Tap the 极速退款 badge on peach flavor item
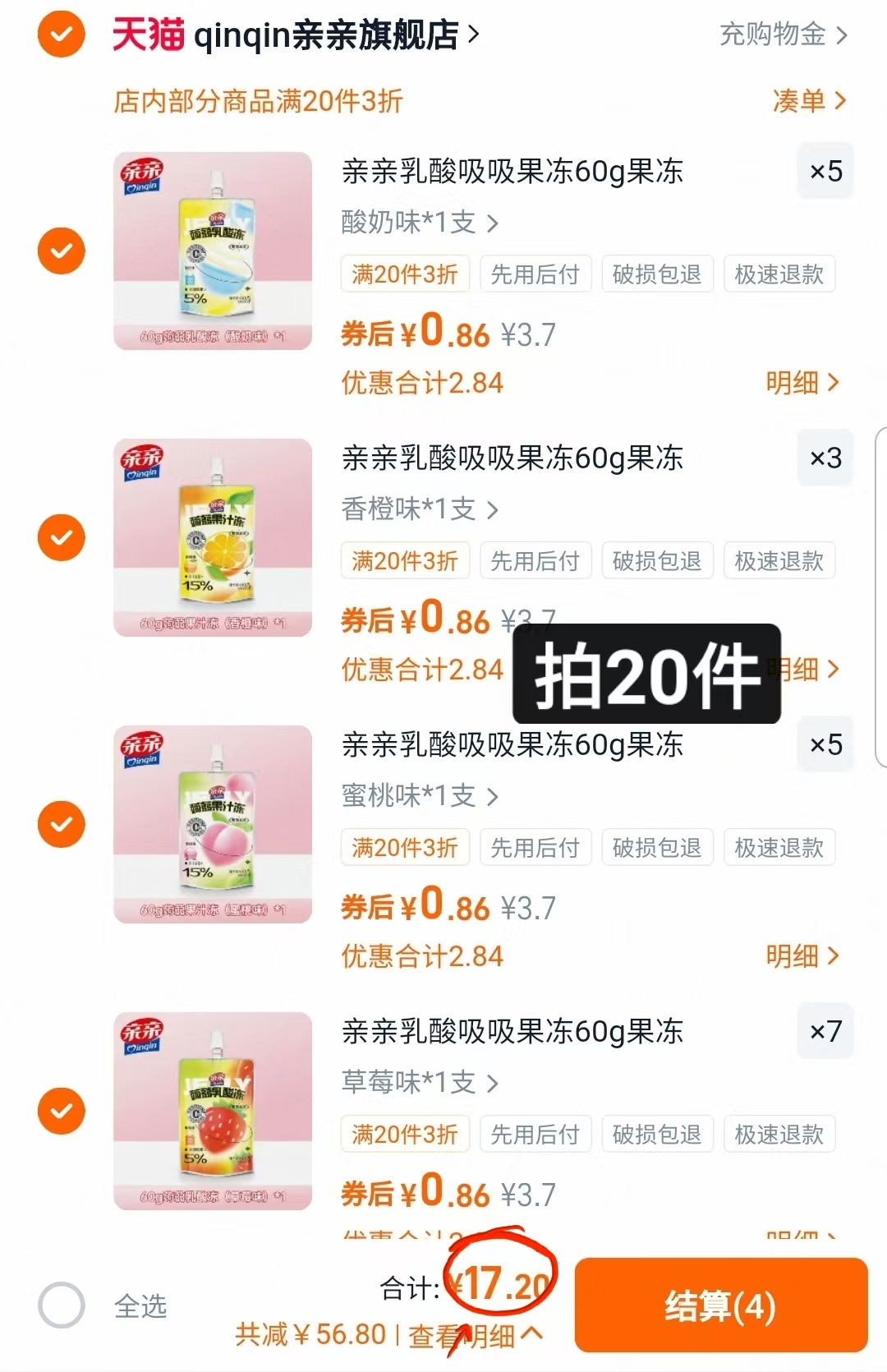 click(x=779, y=847)
